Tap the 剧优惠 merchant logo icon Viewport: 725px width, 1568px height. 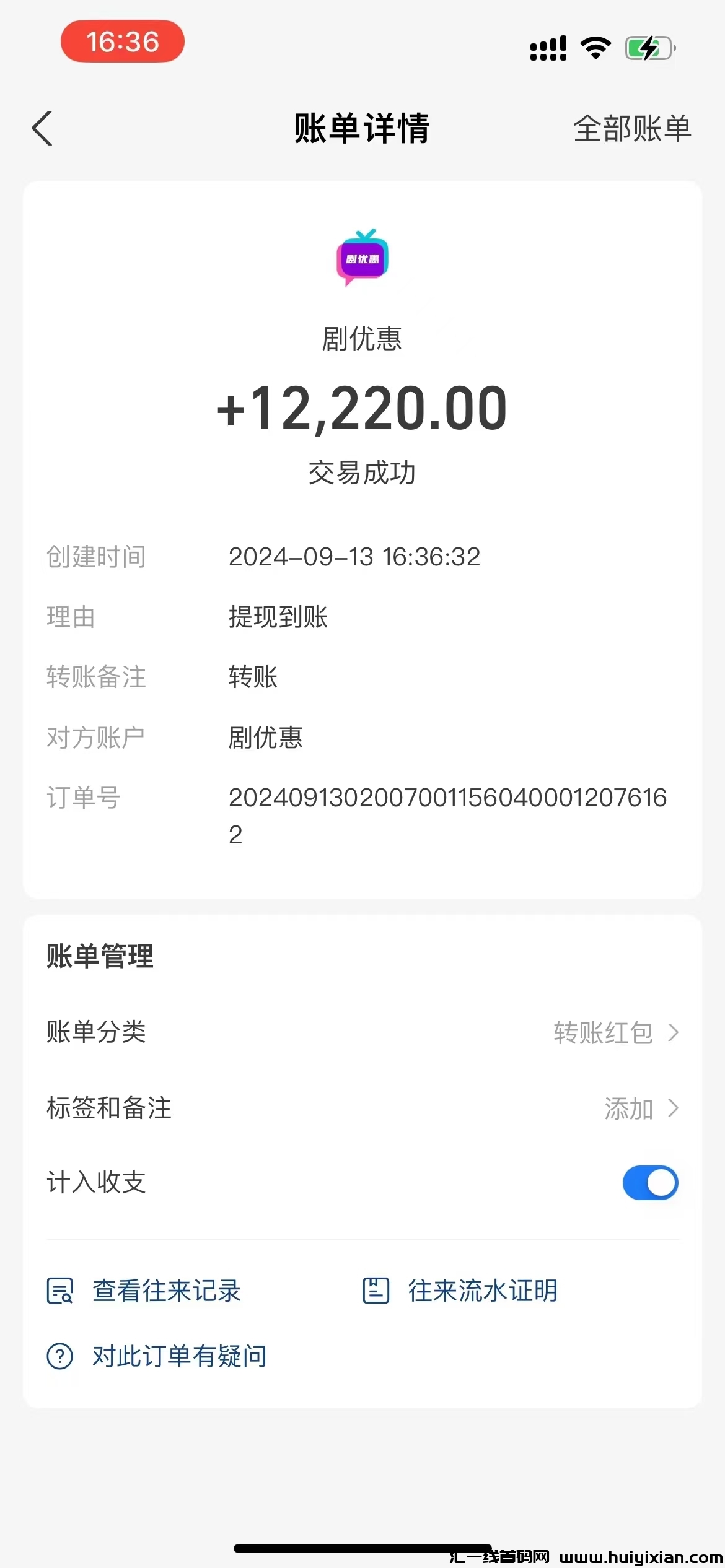[x=362, y=257]
